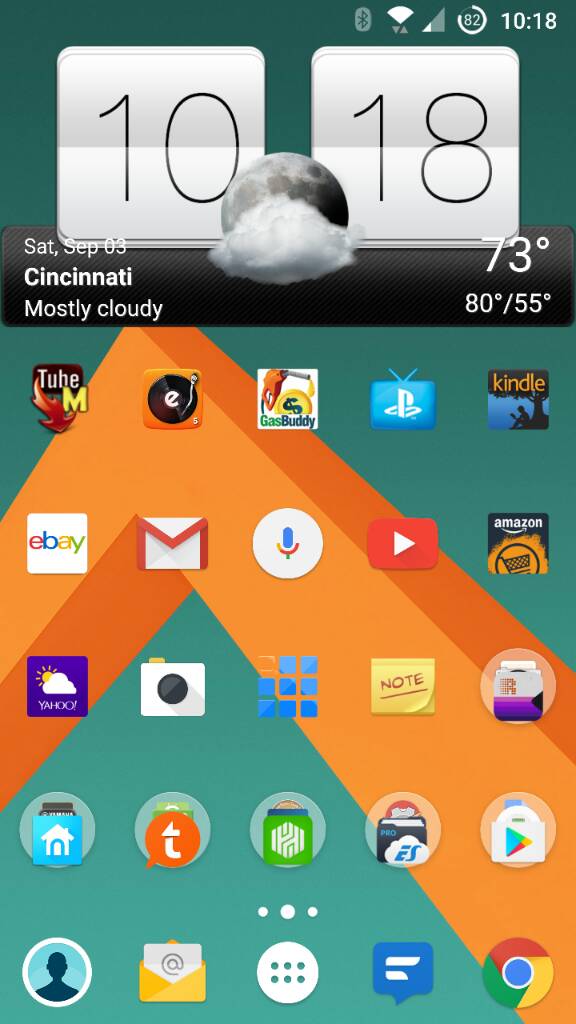The width and height of the screenshot is (576, 1024).
Task: Start Google voice search
Action: [287, 543]
